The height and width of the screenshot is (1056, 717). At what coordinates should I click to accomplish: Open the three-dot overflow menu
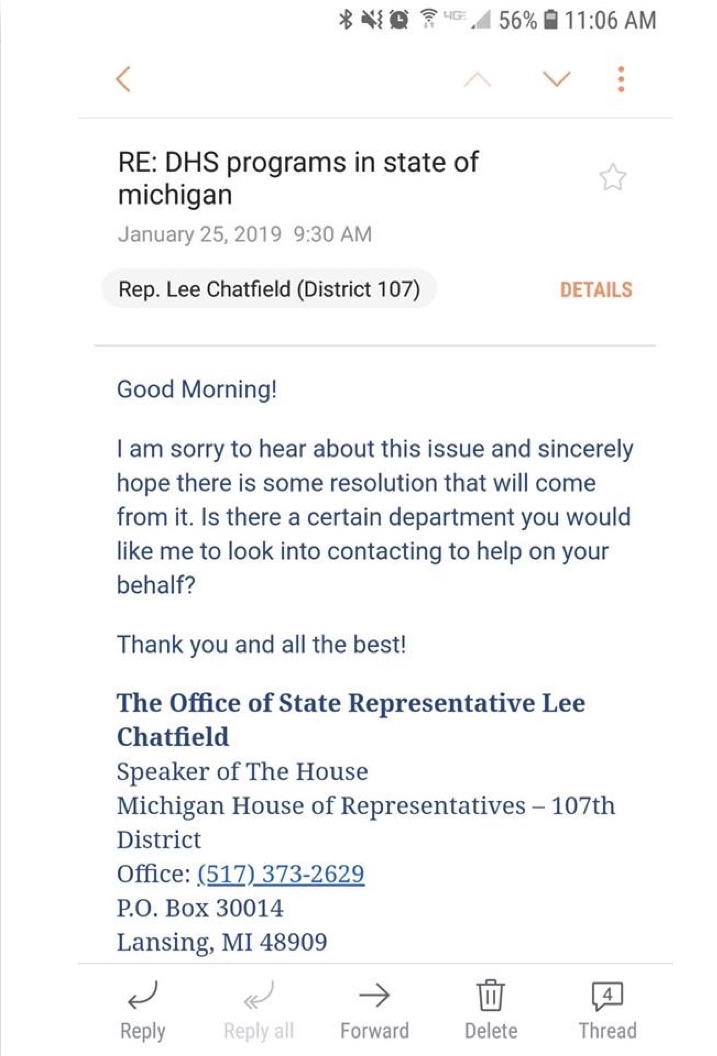coord(621,79)
